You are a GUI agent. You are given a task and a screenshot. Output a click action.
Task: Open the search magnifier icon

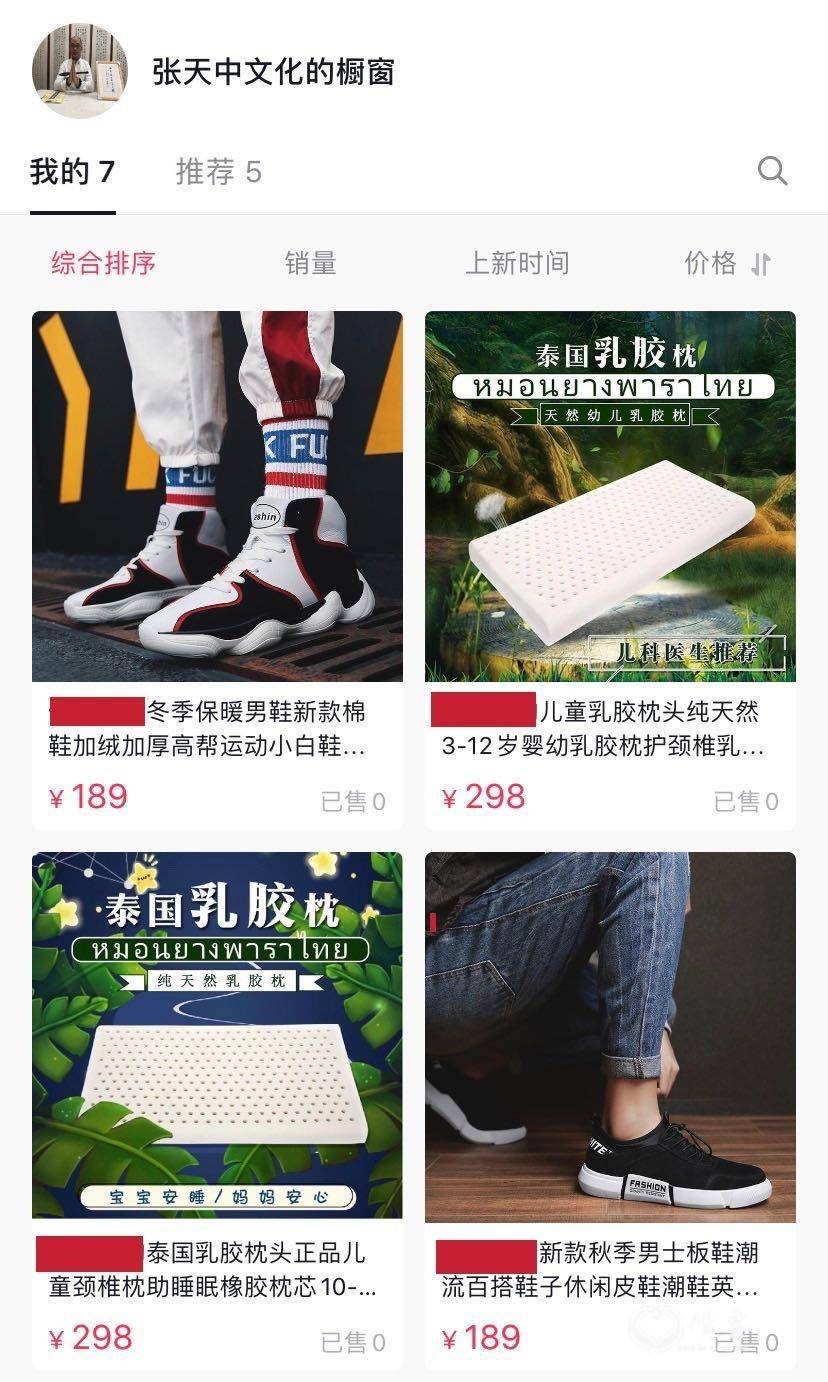772,171
